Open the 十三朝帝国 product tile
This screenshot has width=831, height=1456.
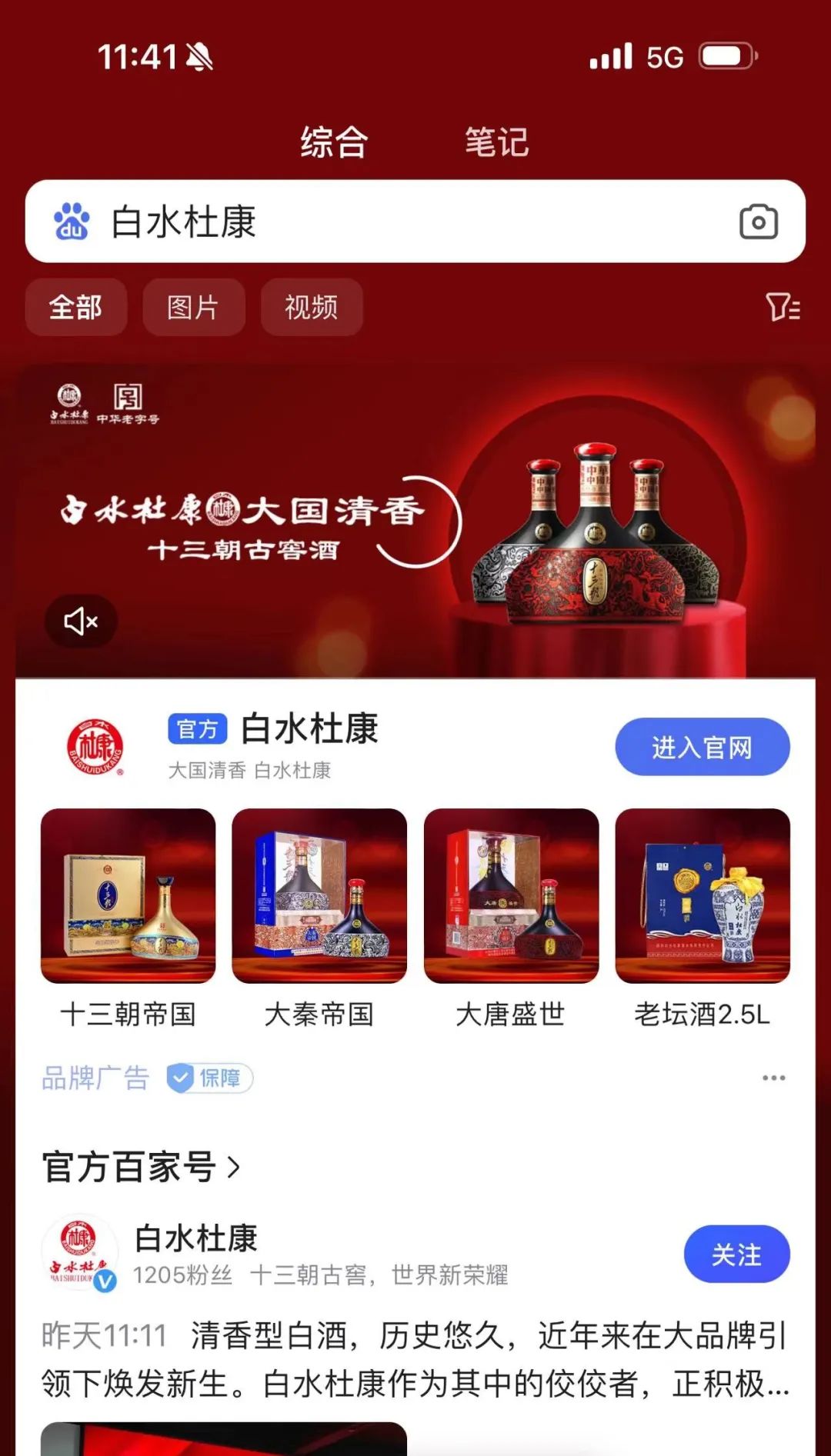pos(128,915)
